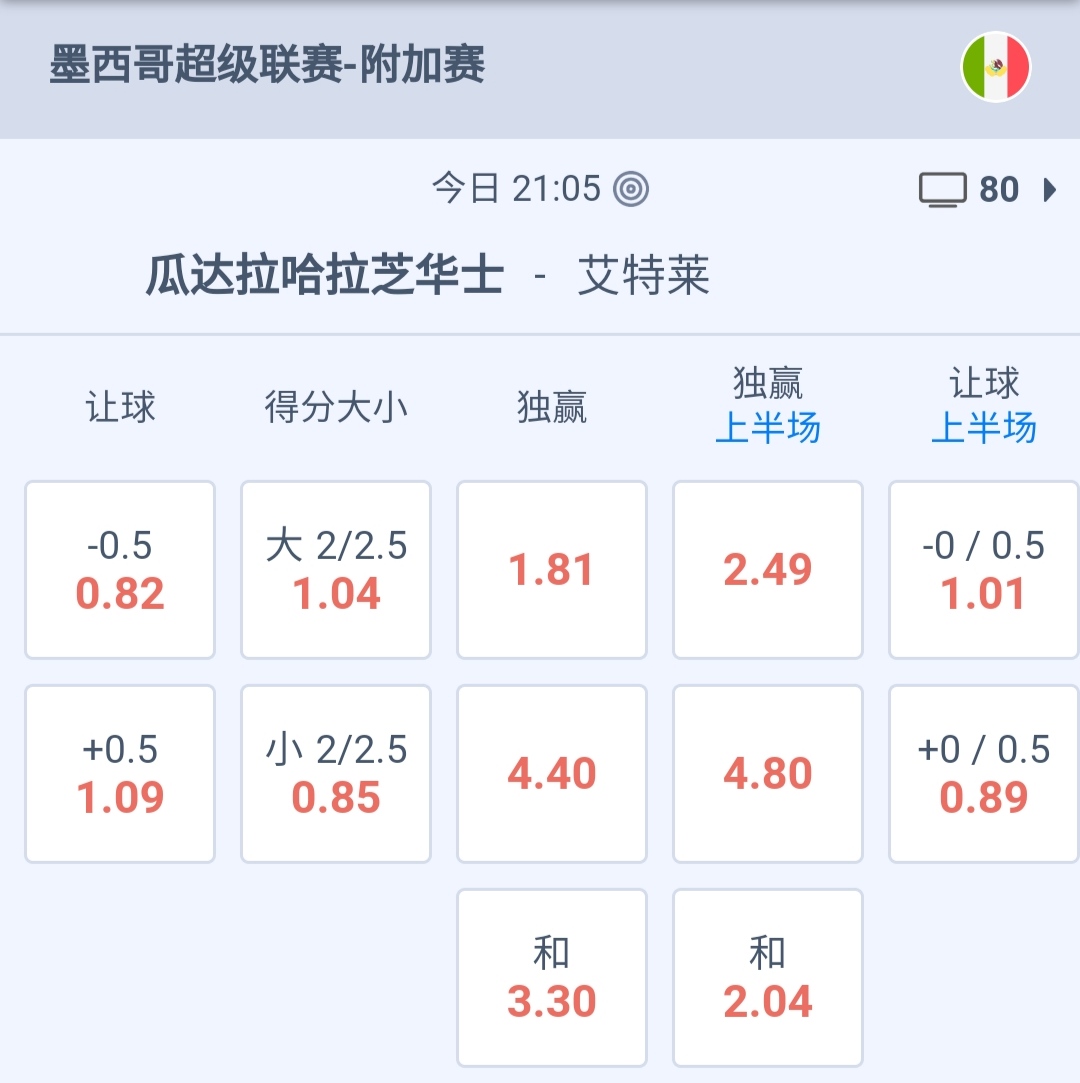This screenshot has width=1080, height=1083.
Task: Choose 小 2/2.5 at odds 0.85
Action: tap(336, 774)
